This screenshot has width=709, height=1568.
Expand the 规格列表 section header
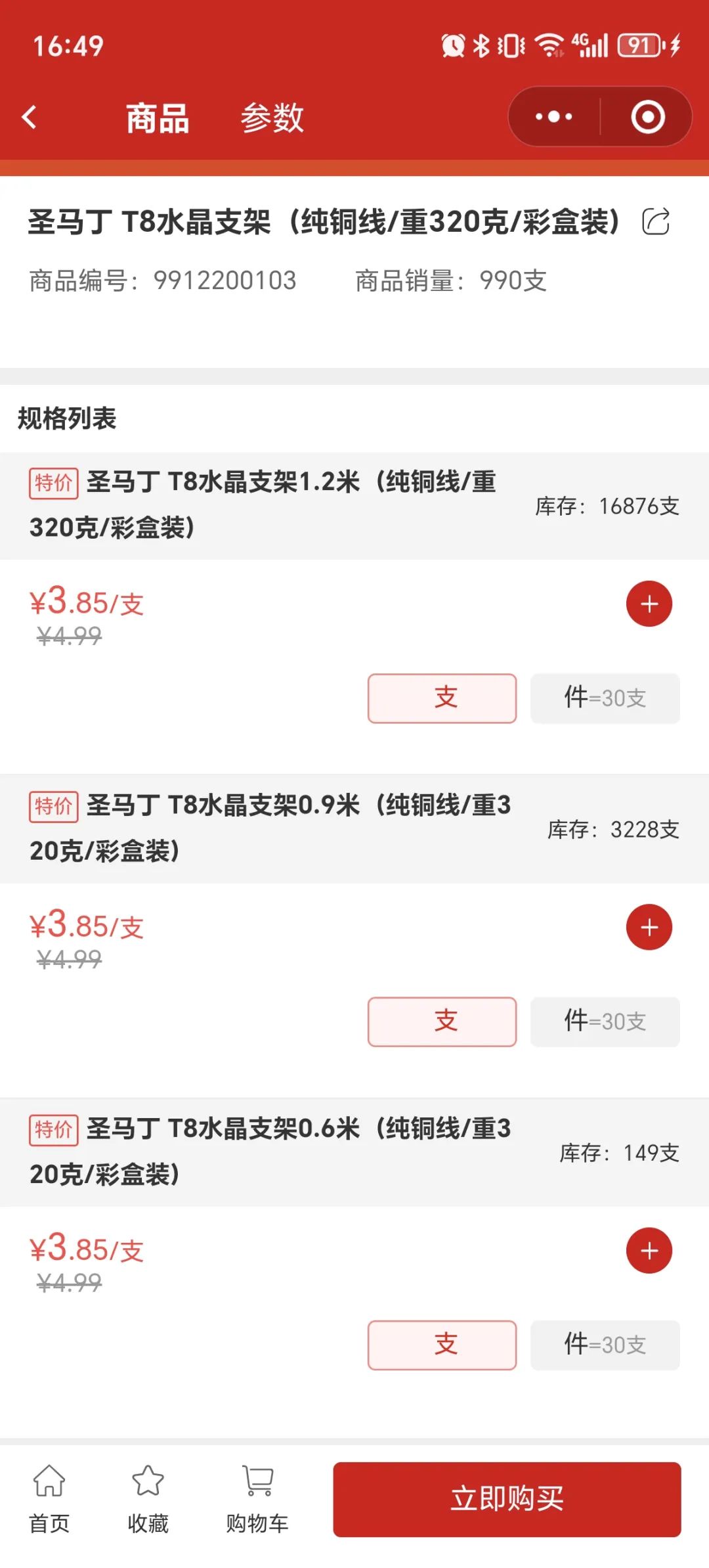(x=66, y=420)
